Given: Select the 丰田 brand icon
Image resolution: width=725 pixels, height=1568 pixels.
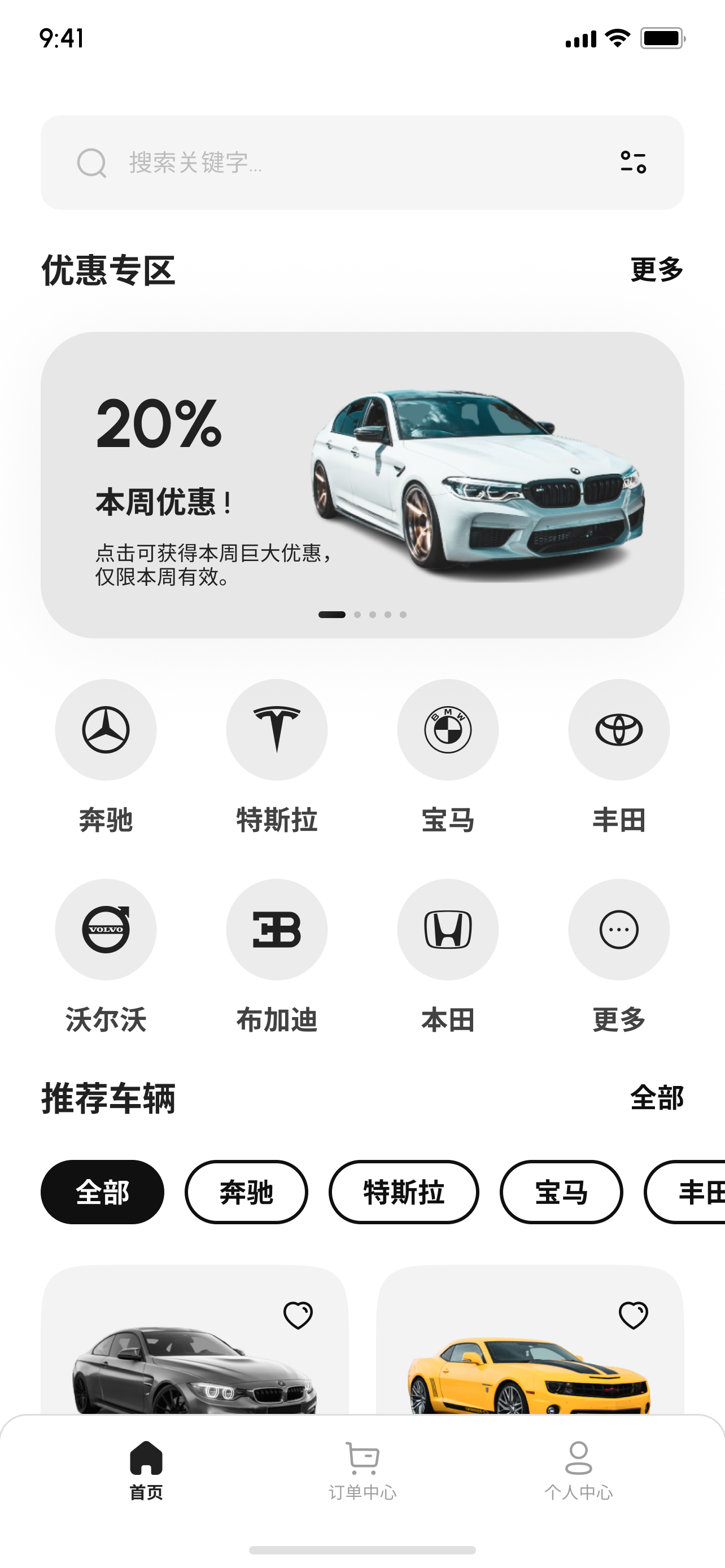Looking at the screenshot, I should [x=619, y=730].
